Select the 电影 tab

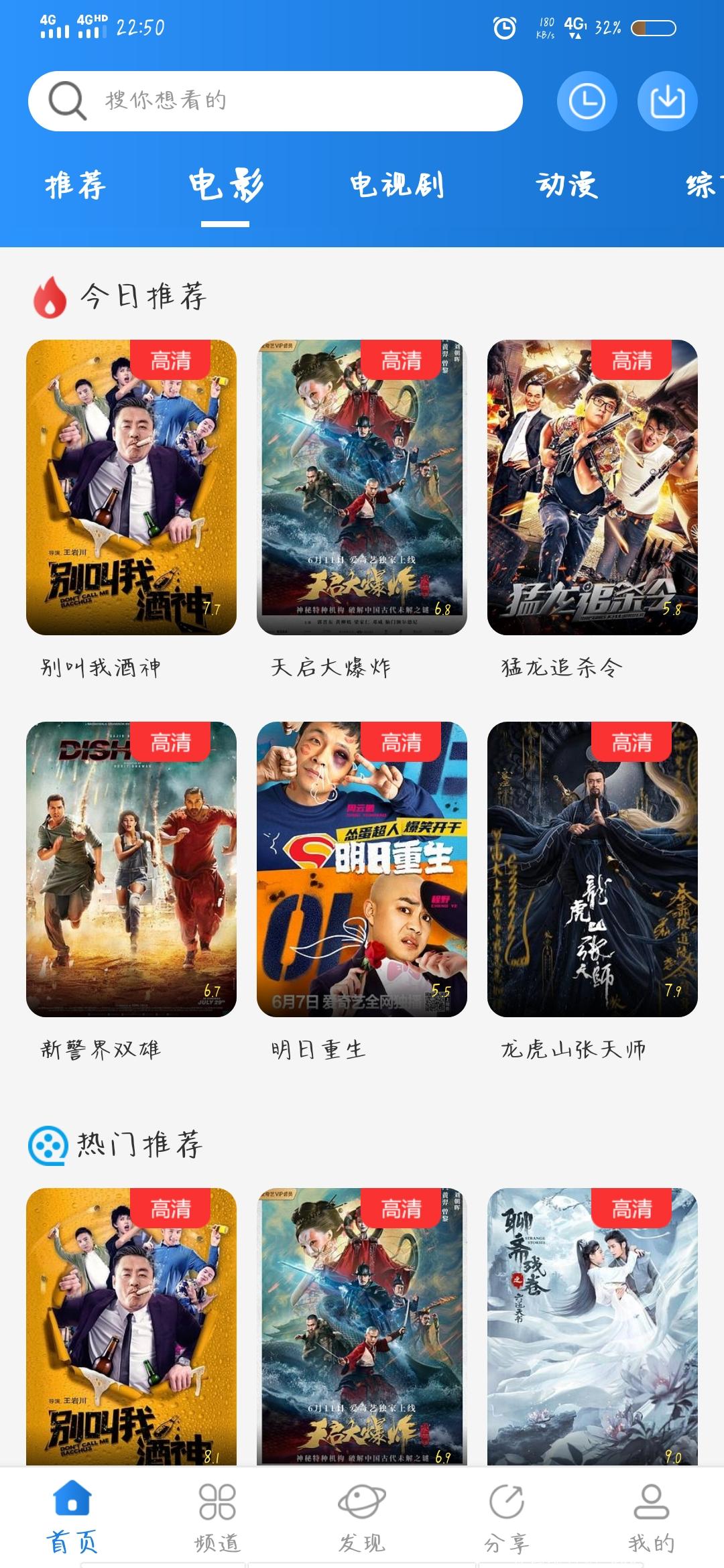(x=225, y=185)
